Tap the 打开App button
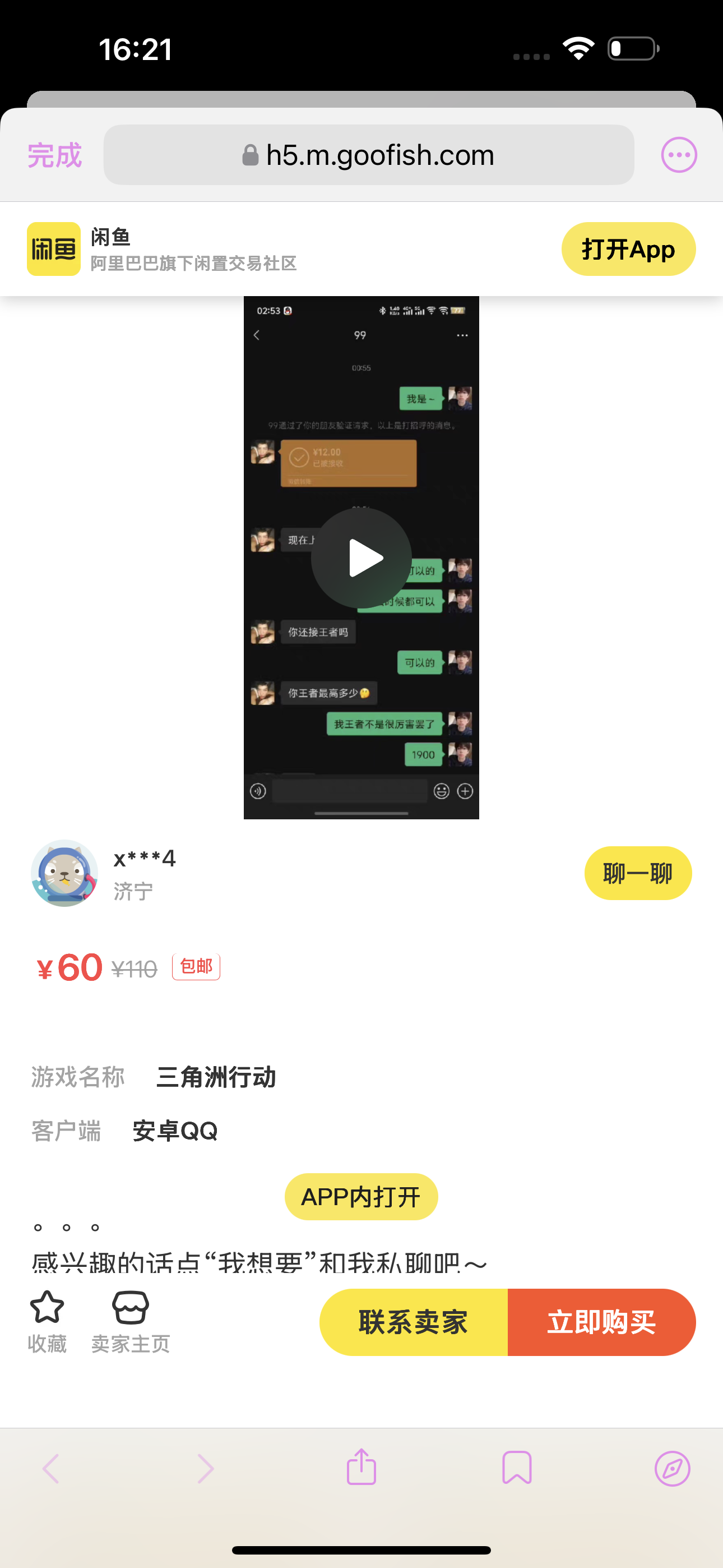The width and height of the screenshot is (723, 1568). coord(628,249)
